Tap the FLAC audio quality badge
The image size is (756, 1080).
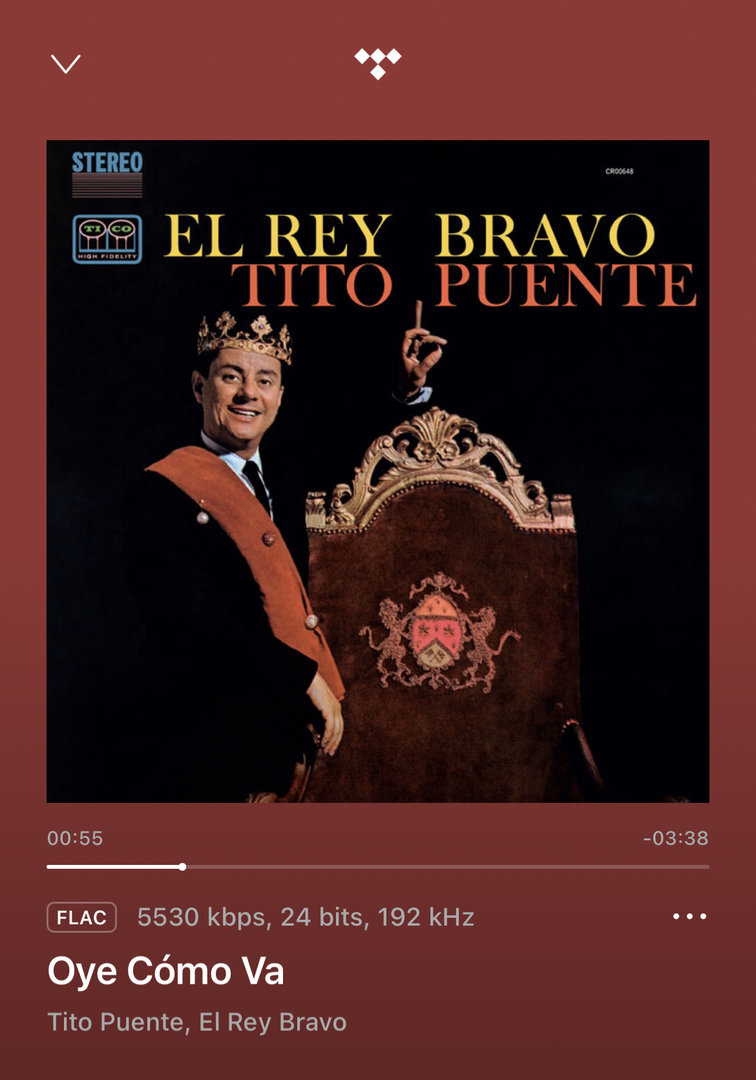tap(82, 917)
